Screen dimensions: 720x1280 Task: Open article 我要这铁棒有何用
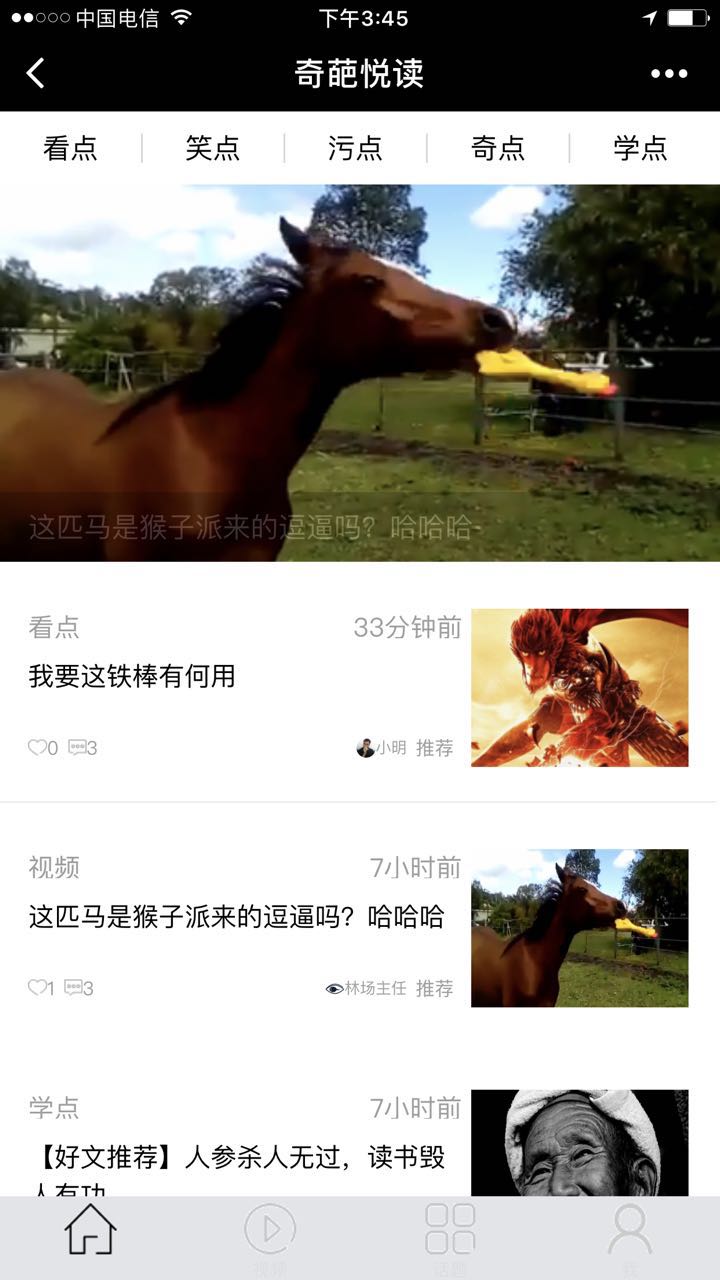pos(132,676)
